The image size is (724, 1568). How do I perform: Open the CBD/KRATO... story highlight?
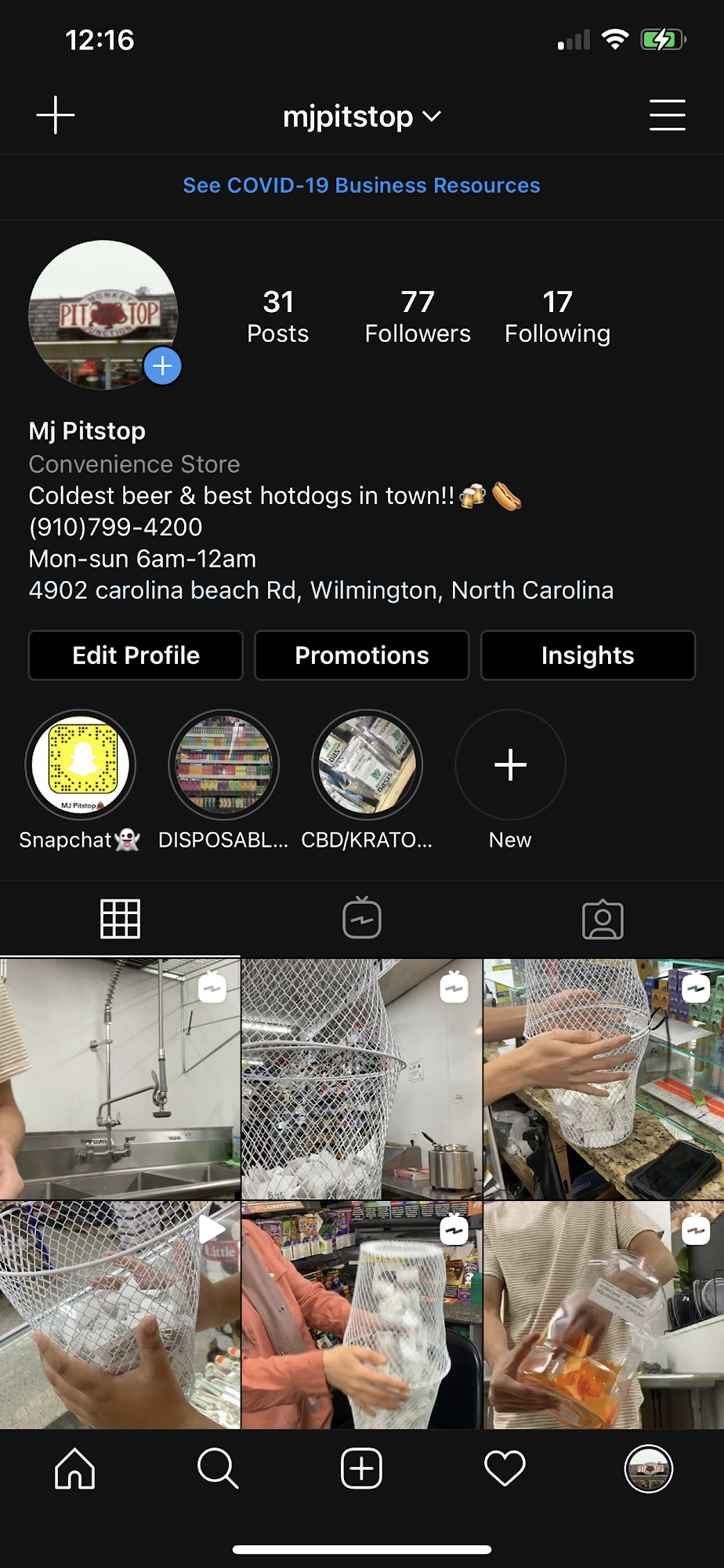click(x=367, y=765)
